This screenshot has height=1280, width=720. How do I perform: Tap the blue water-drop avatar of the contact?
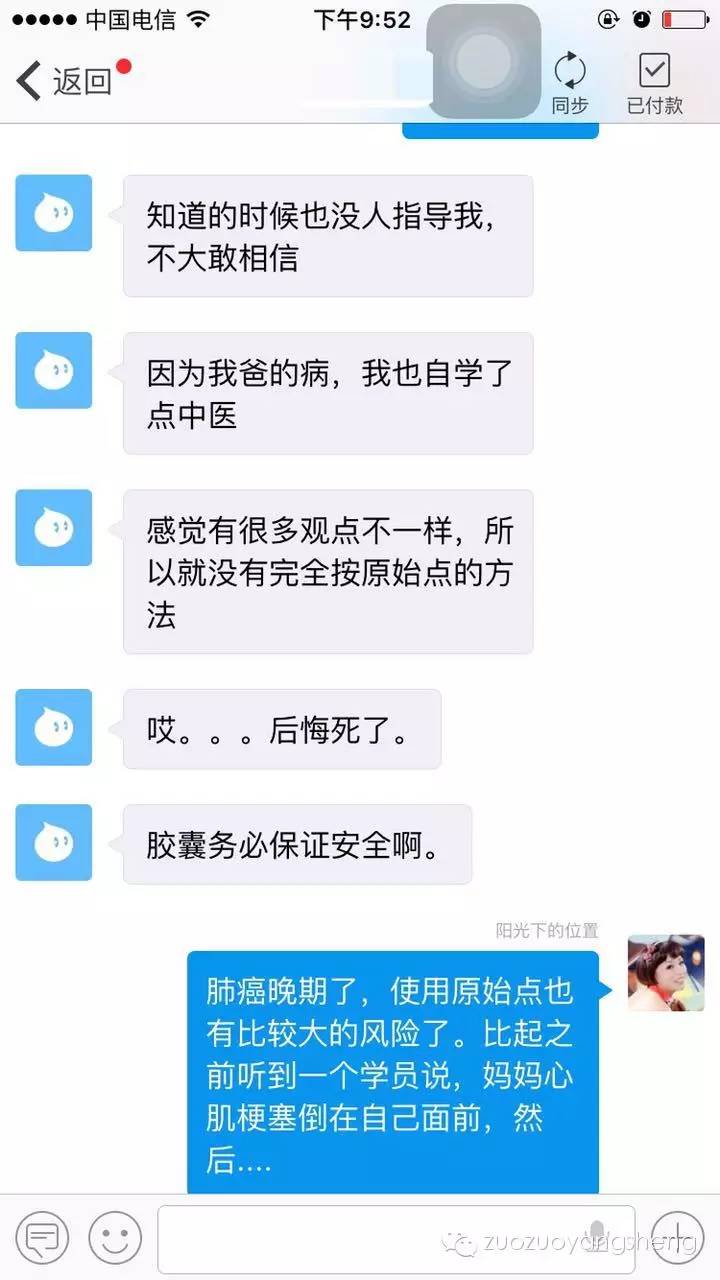pyautogui.click(x=53, y=213)
